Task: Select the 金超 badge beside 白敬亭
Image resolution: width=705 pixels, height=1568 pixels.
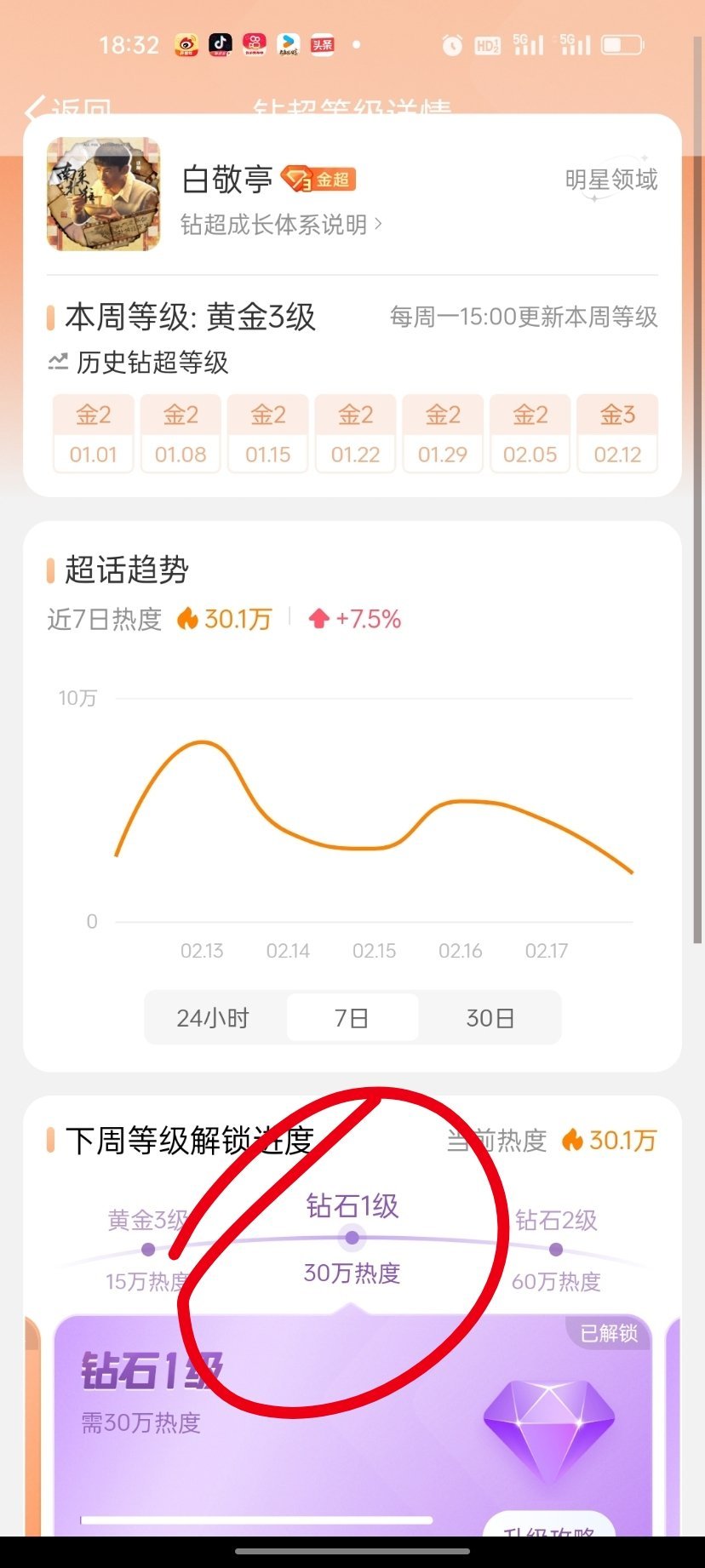Action: [320, 179]
